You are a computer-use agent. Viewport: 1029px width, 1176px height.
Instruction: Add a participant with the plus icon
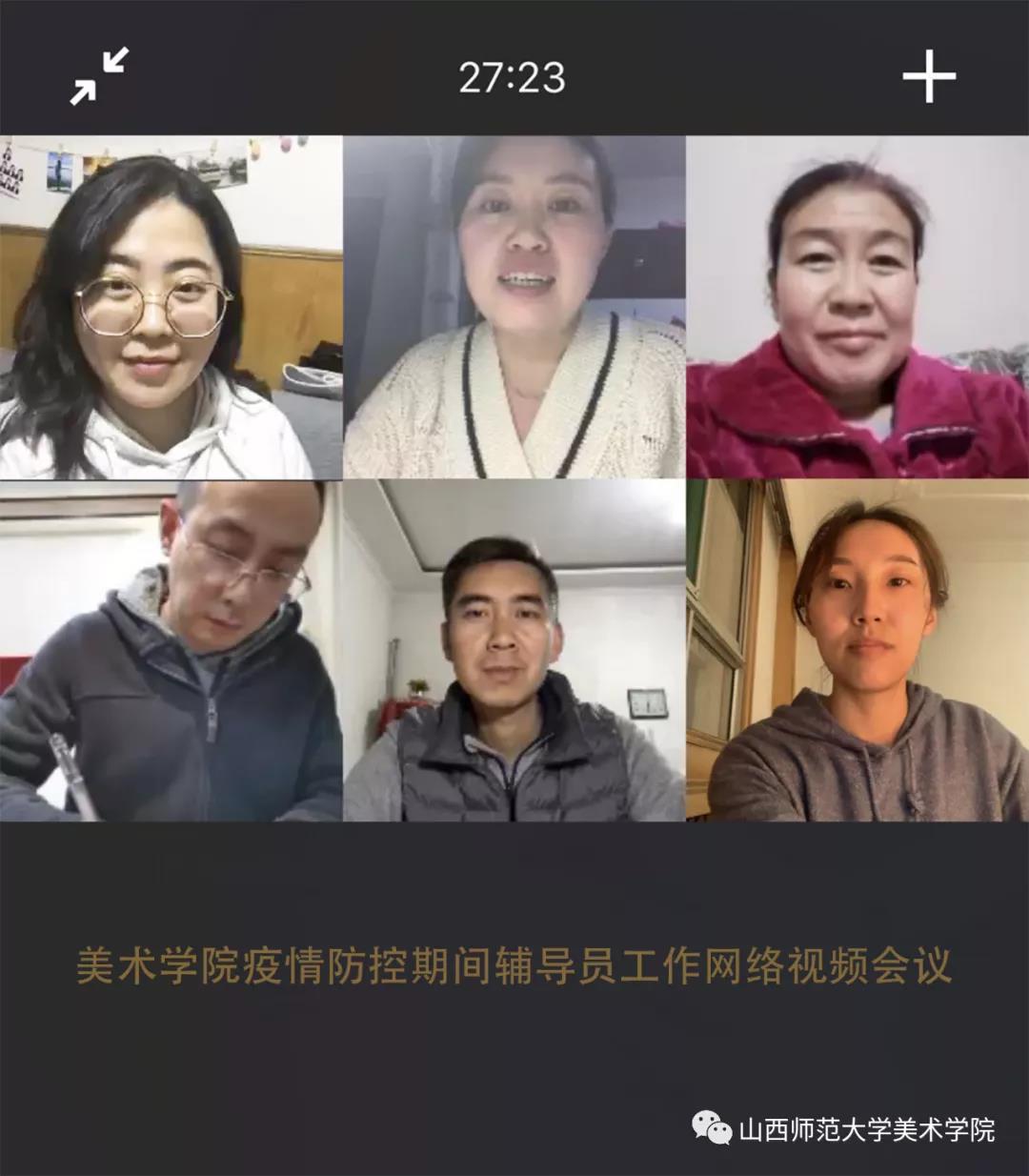click(x=929, y=76)
